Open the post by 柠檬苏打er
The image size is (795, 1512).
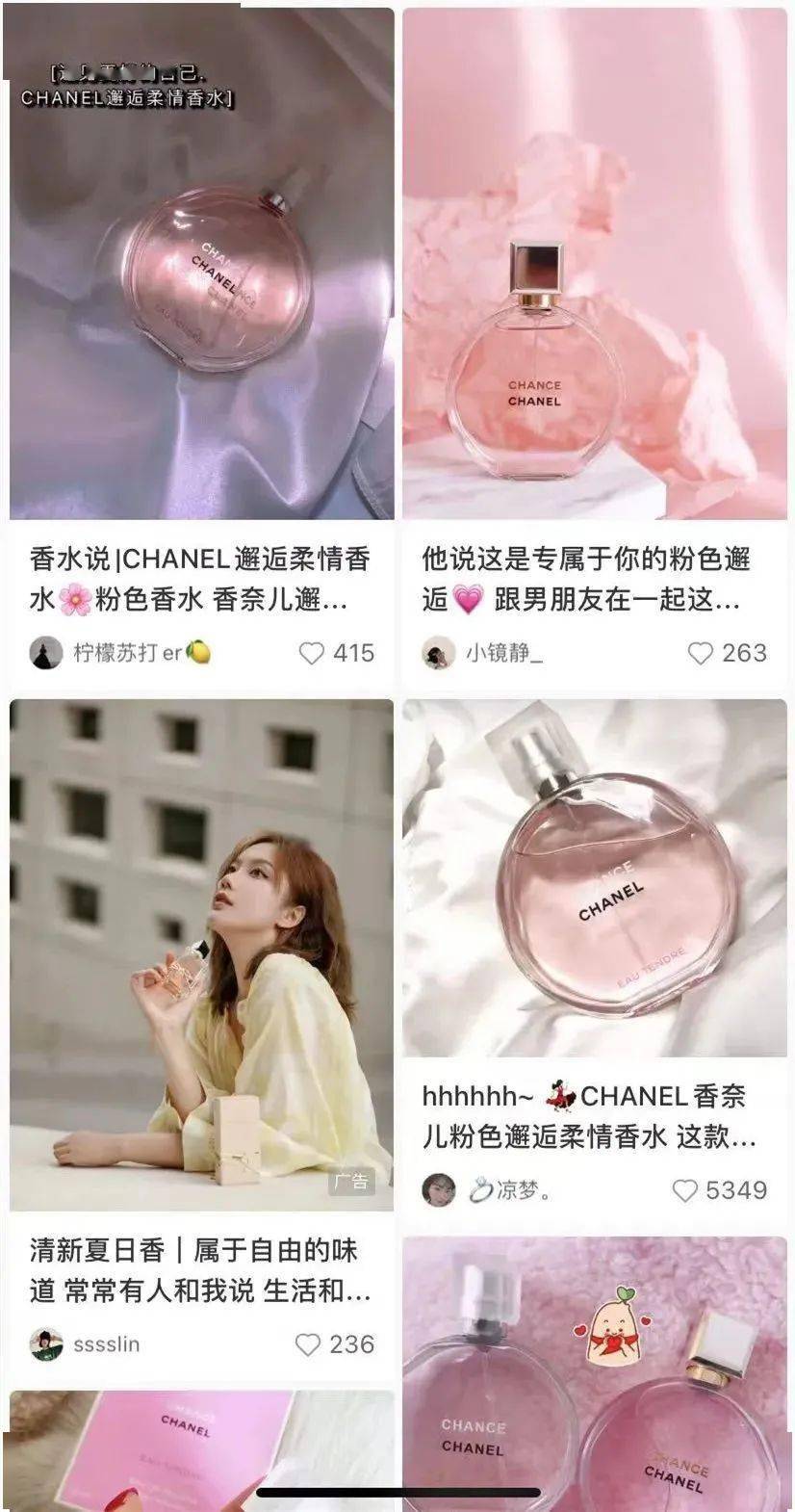click(201, 265)
